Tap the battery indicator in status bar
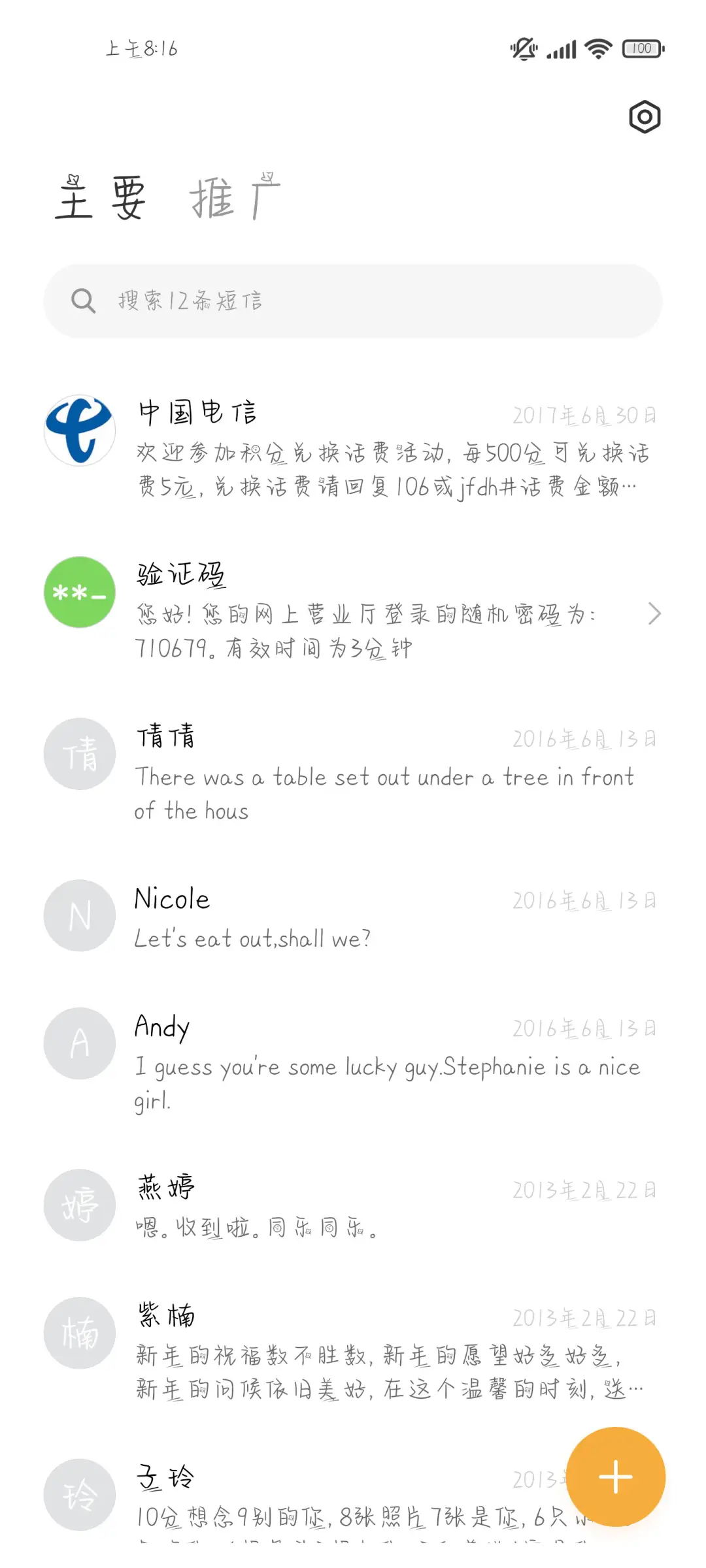Viewport: 706px width, 1568px height. 641,48
